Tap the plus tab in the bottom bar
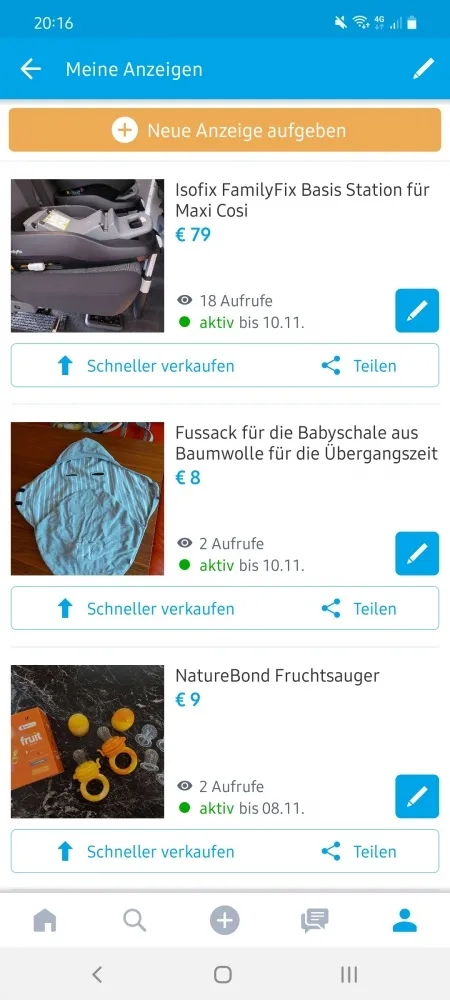 [x=225, y=920]
